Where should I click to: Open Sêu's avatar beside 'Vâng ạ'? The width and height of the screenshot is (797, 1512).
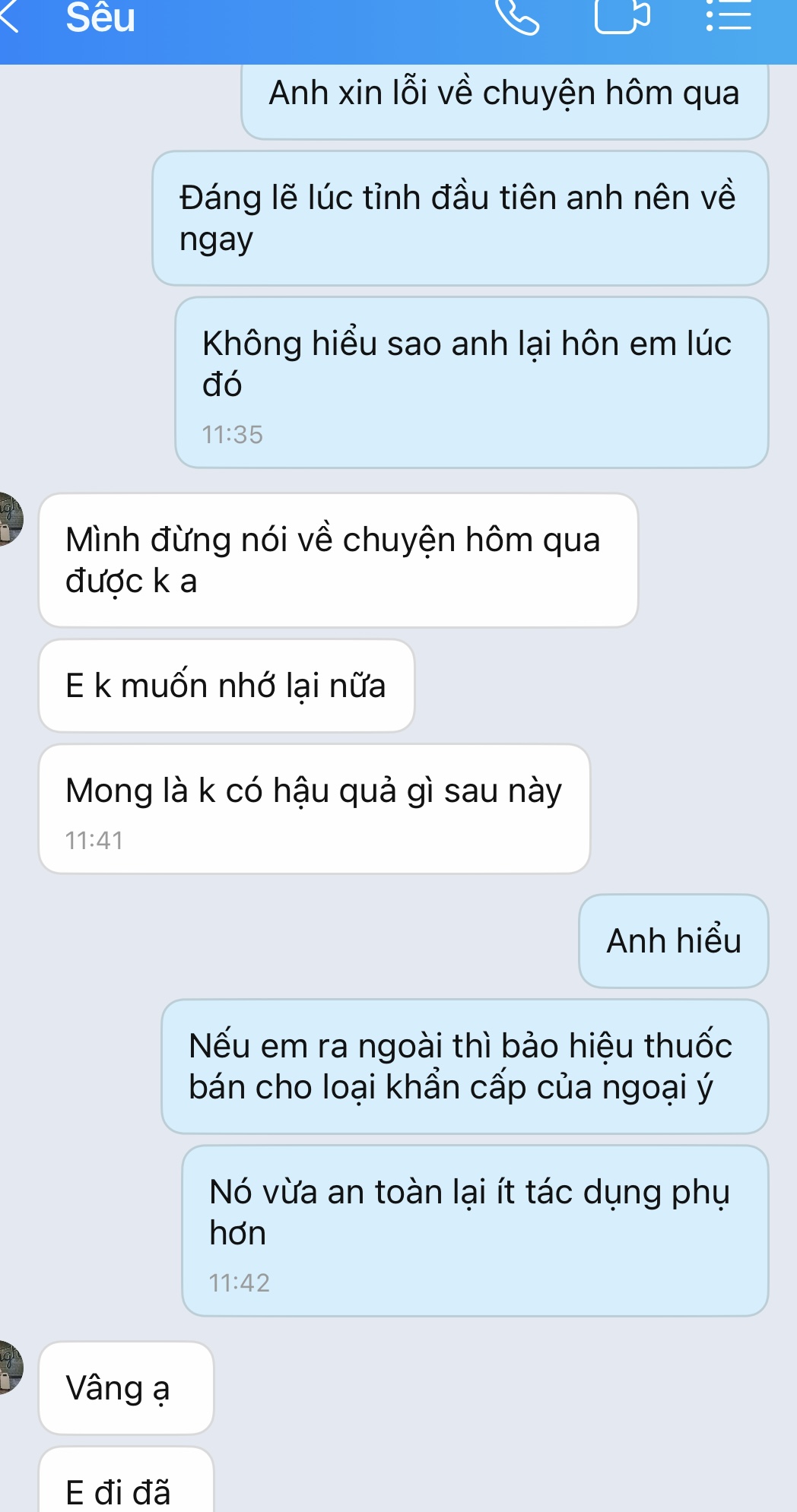tap(9, 1368)
